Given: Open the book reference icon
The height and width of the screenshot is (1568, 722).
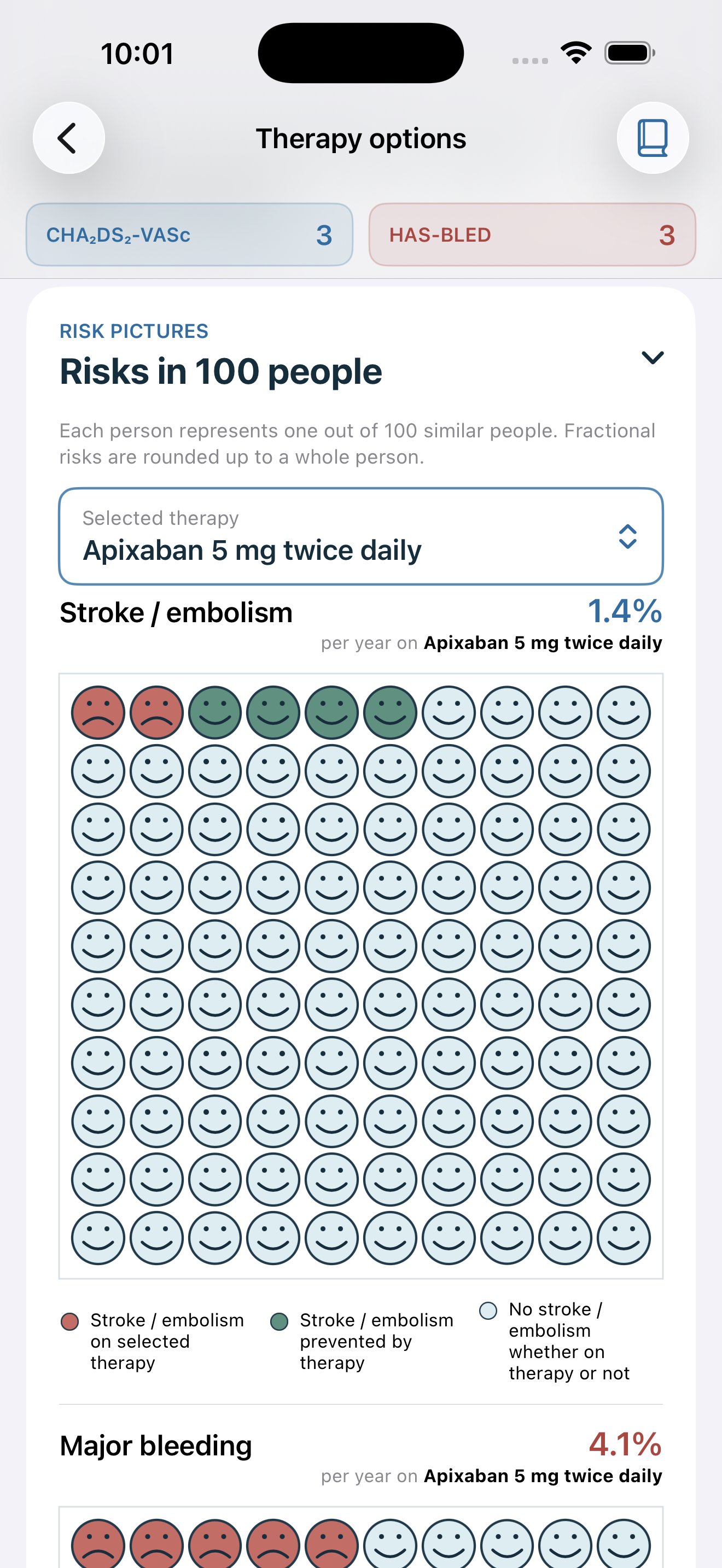Looking at the screenshot, I should point(653,138).
